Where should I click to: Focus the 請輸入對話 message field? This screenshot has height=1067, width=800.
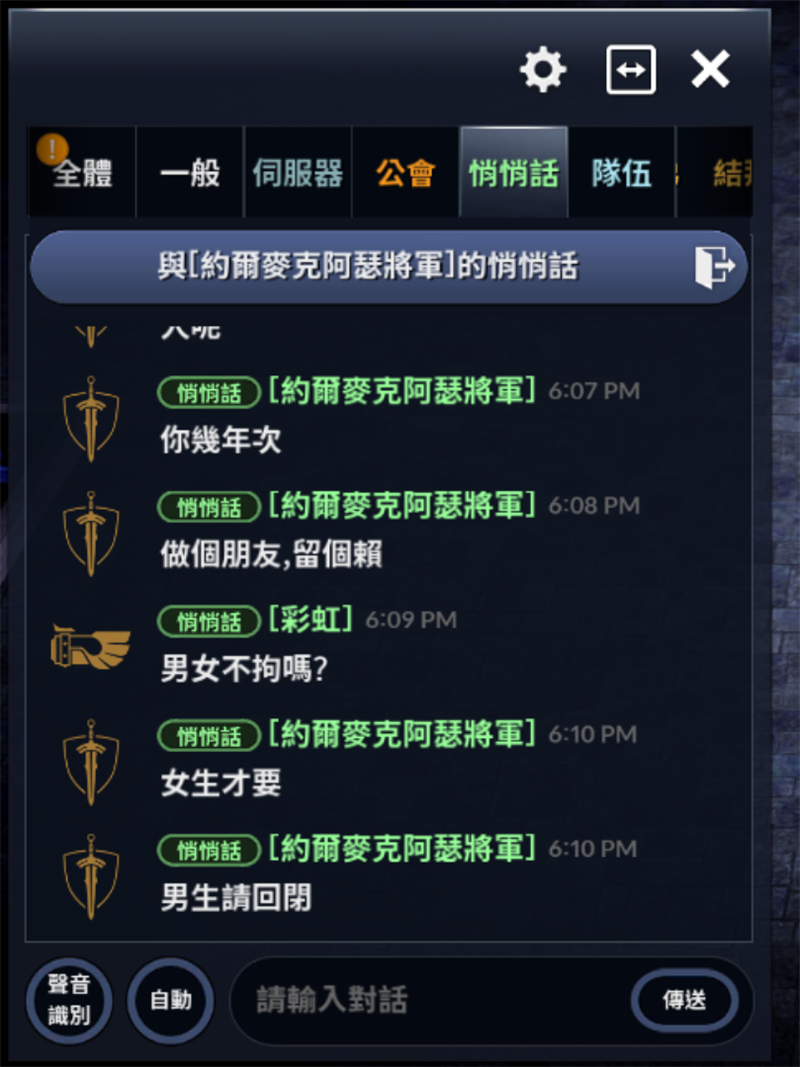point(430,1000)
